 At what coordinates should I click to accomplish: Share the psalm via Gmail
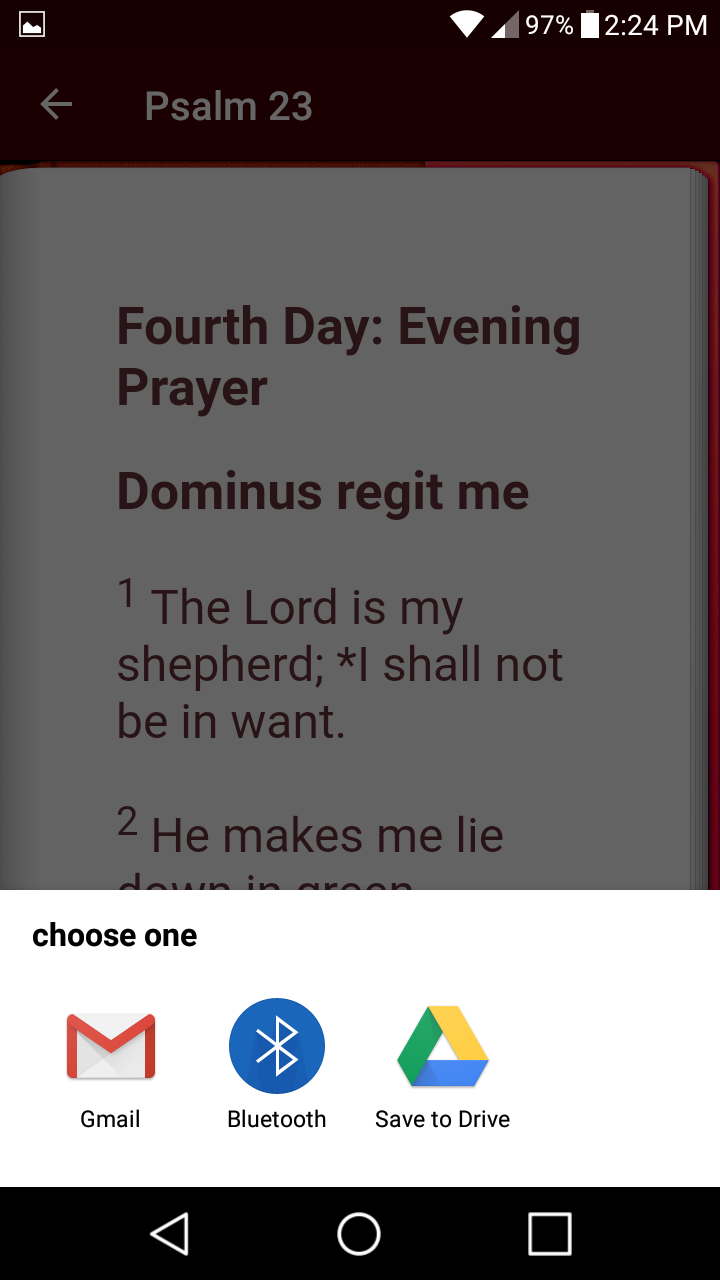(110, 1066)
